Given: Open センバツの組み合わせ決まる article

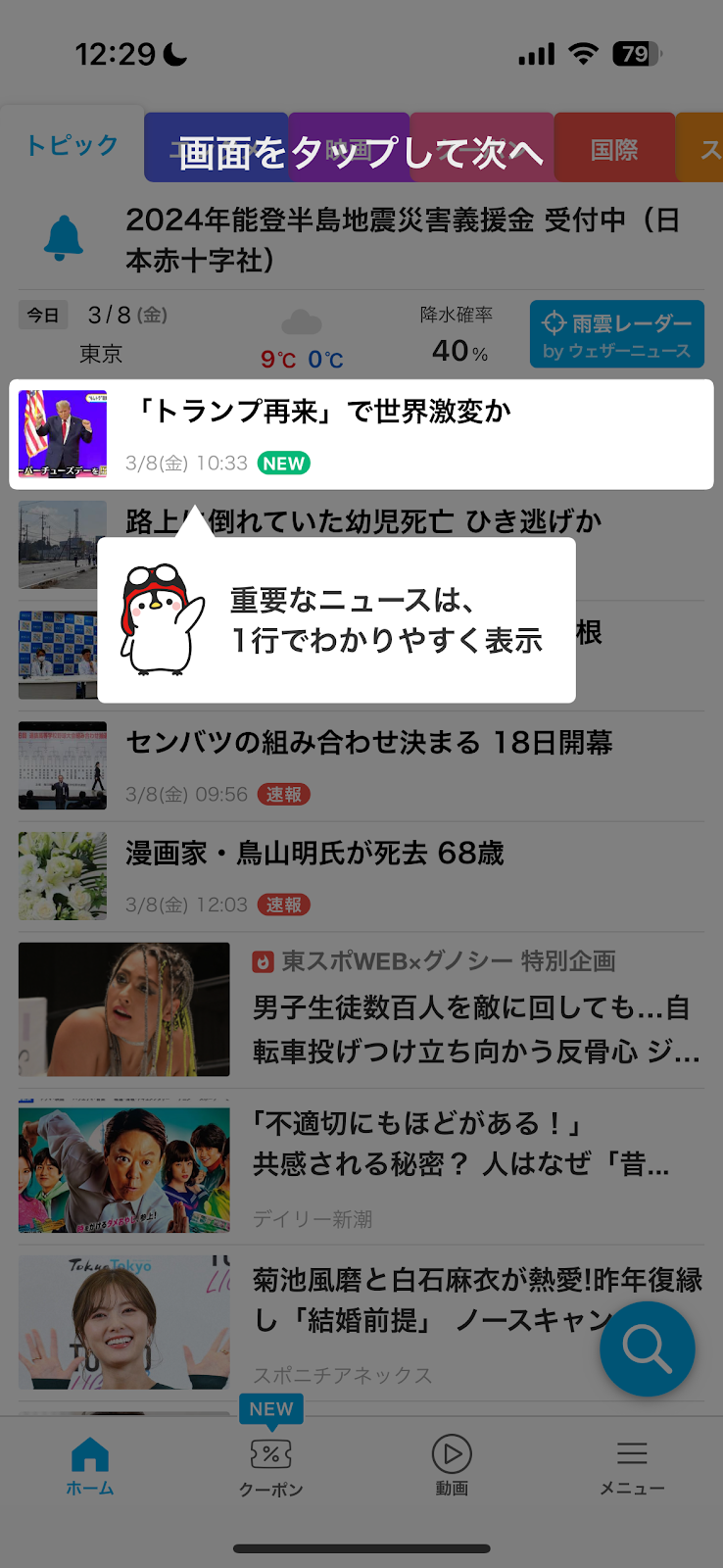Looking at the screenshot, I should (x=368, y=743).
